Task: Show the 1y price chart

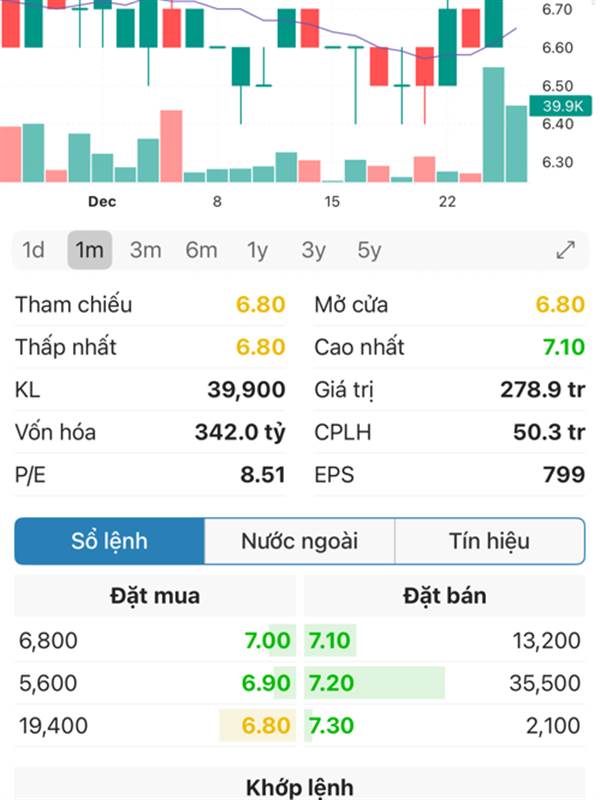Action: click(x=258, y=250)
